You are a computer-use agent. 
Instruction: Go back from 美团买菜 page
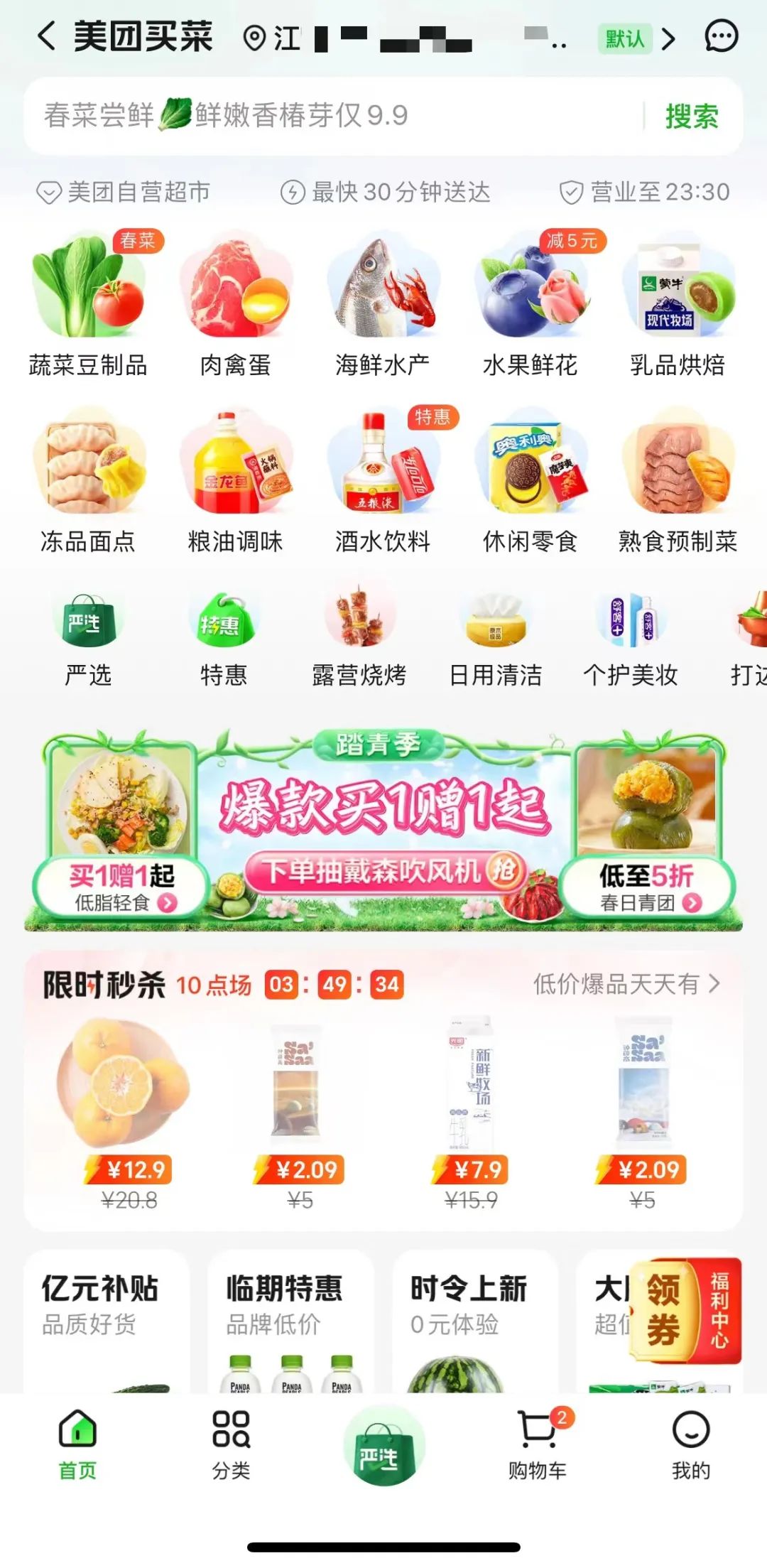(46, 36)
